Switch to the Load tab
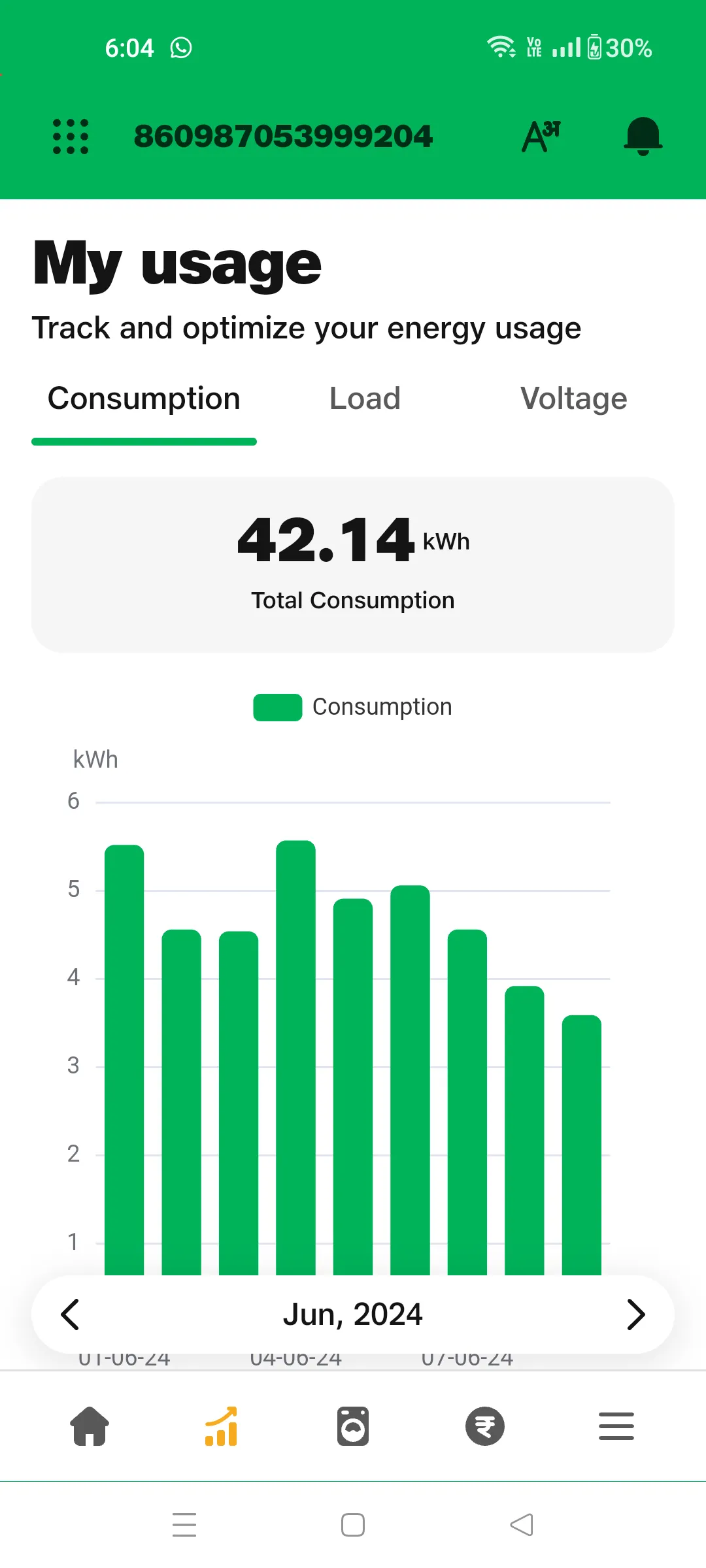 365,399
